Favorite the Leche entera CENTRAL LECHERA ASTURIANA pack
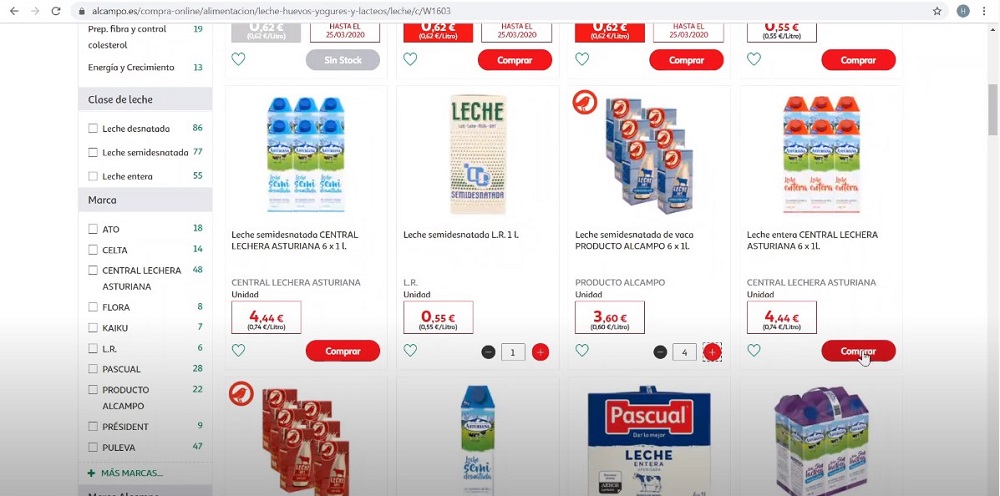 [x=754, y=351]
